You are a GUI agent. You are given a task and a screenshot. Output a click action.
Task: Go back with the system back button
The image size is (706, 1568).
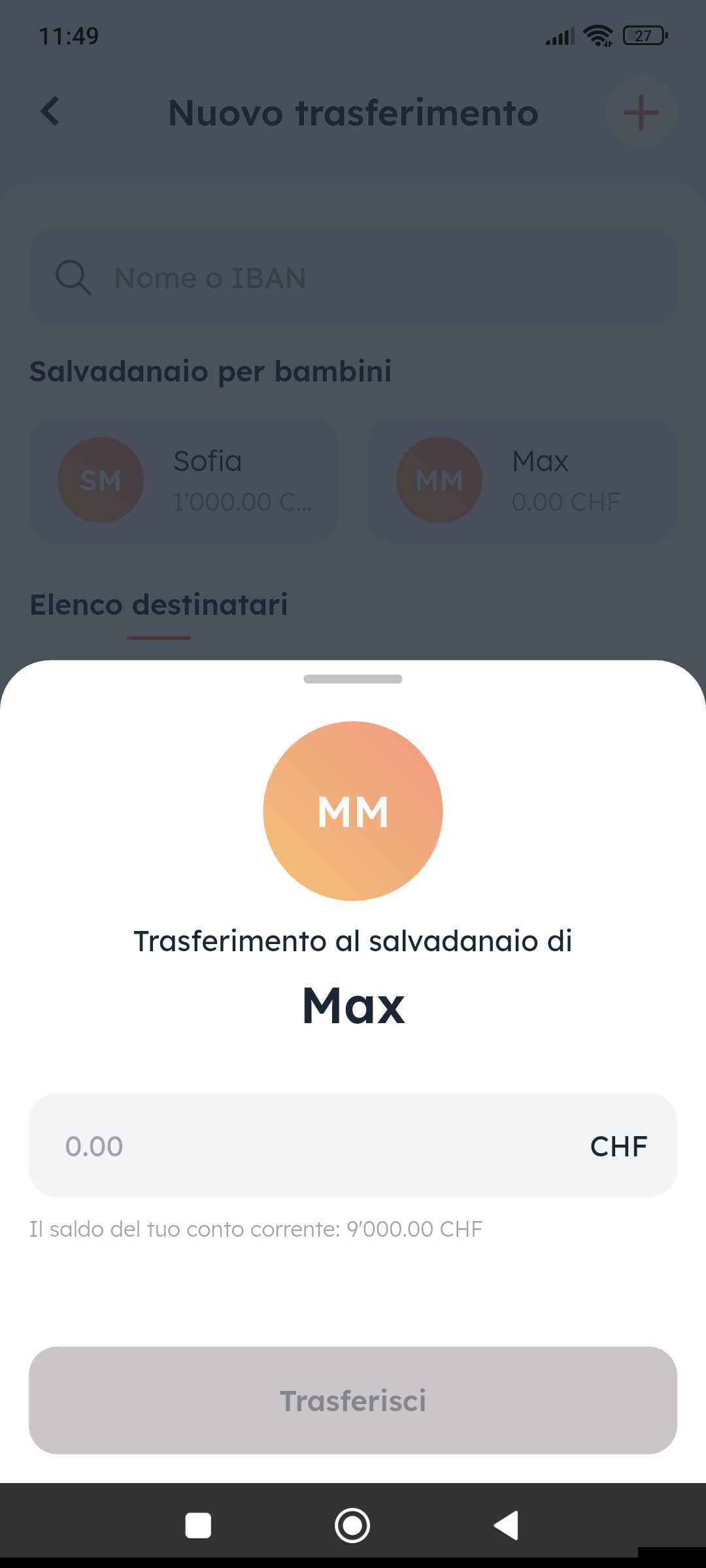507,1526
